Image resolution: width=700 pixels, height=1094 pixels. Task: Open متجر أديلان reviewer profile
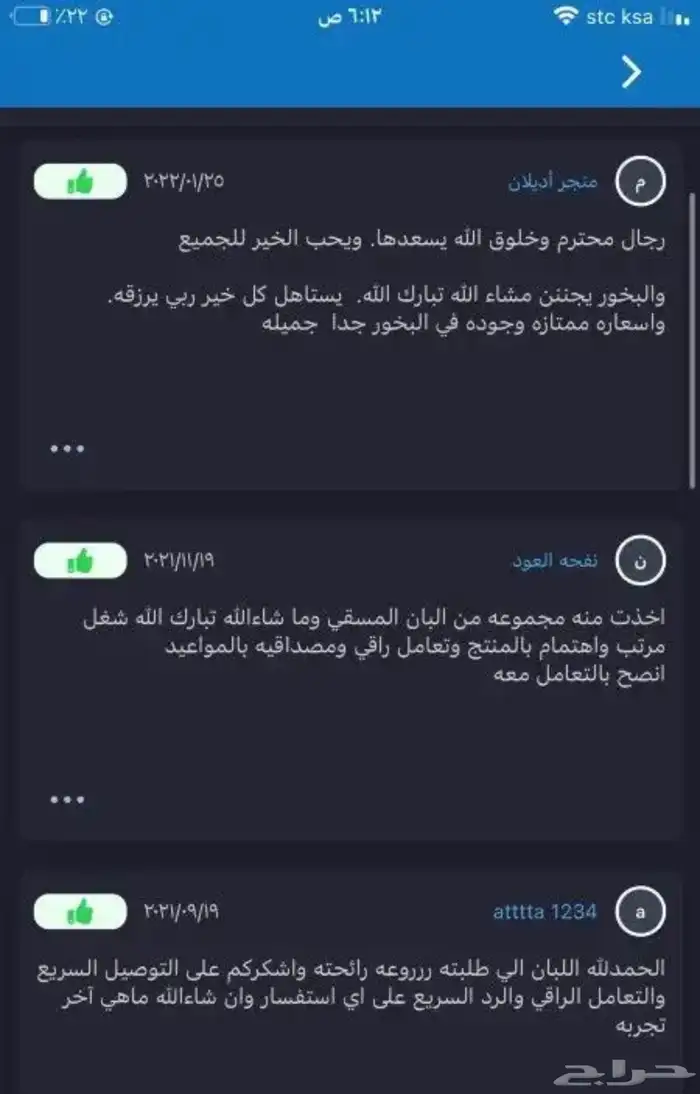click(x=551, y=182)
